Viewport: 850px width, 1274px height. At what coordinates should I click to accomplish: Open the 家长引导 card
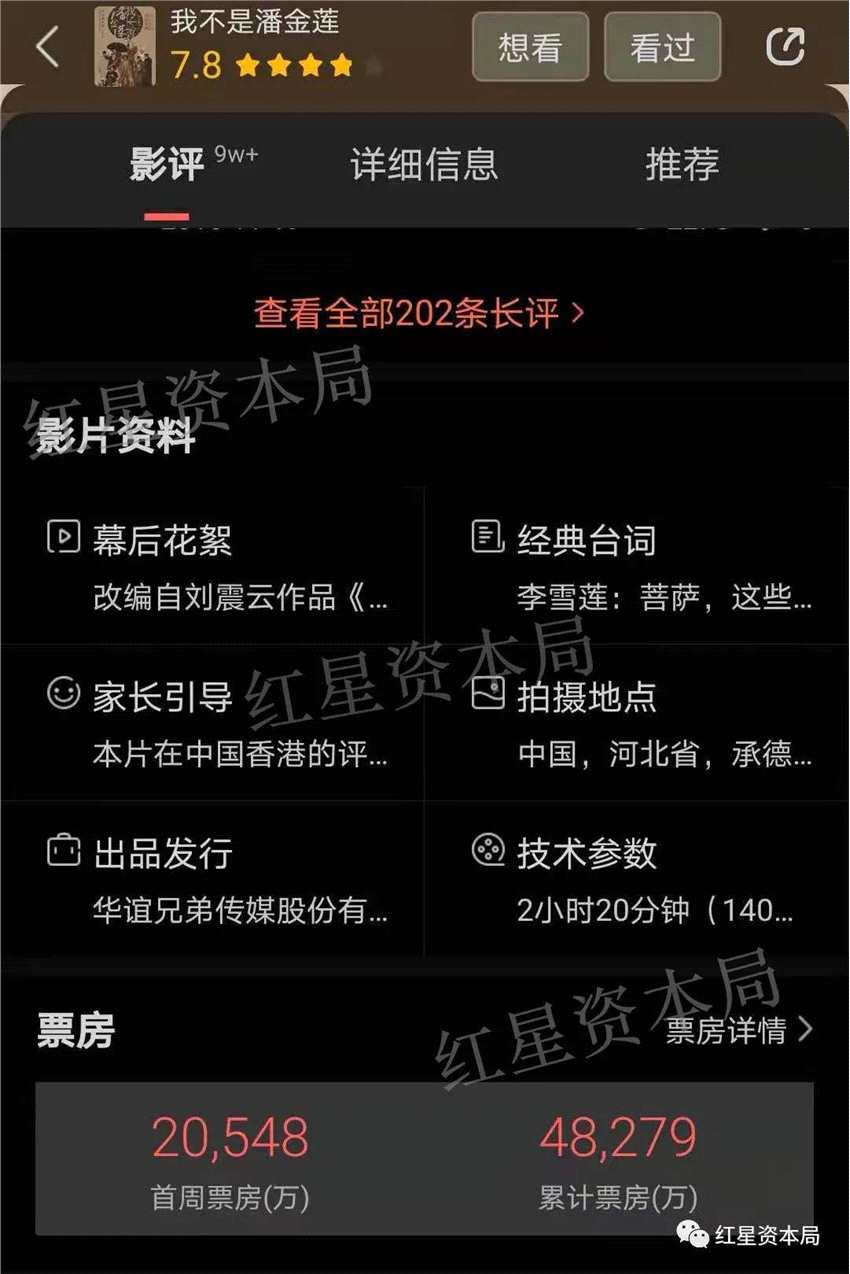[x=212, y=722]
